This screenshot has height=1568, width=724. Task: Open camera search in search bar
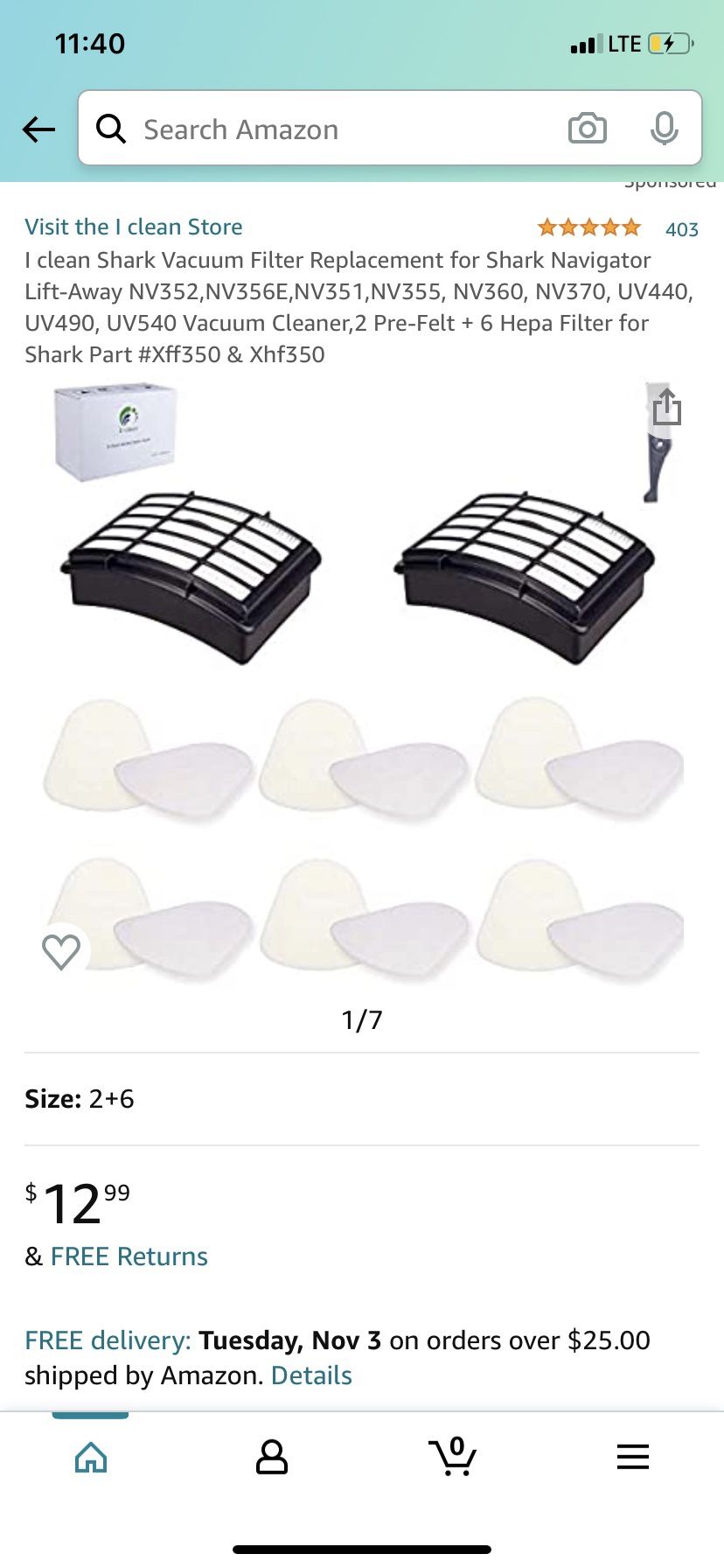[587, 129]
